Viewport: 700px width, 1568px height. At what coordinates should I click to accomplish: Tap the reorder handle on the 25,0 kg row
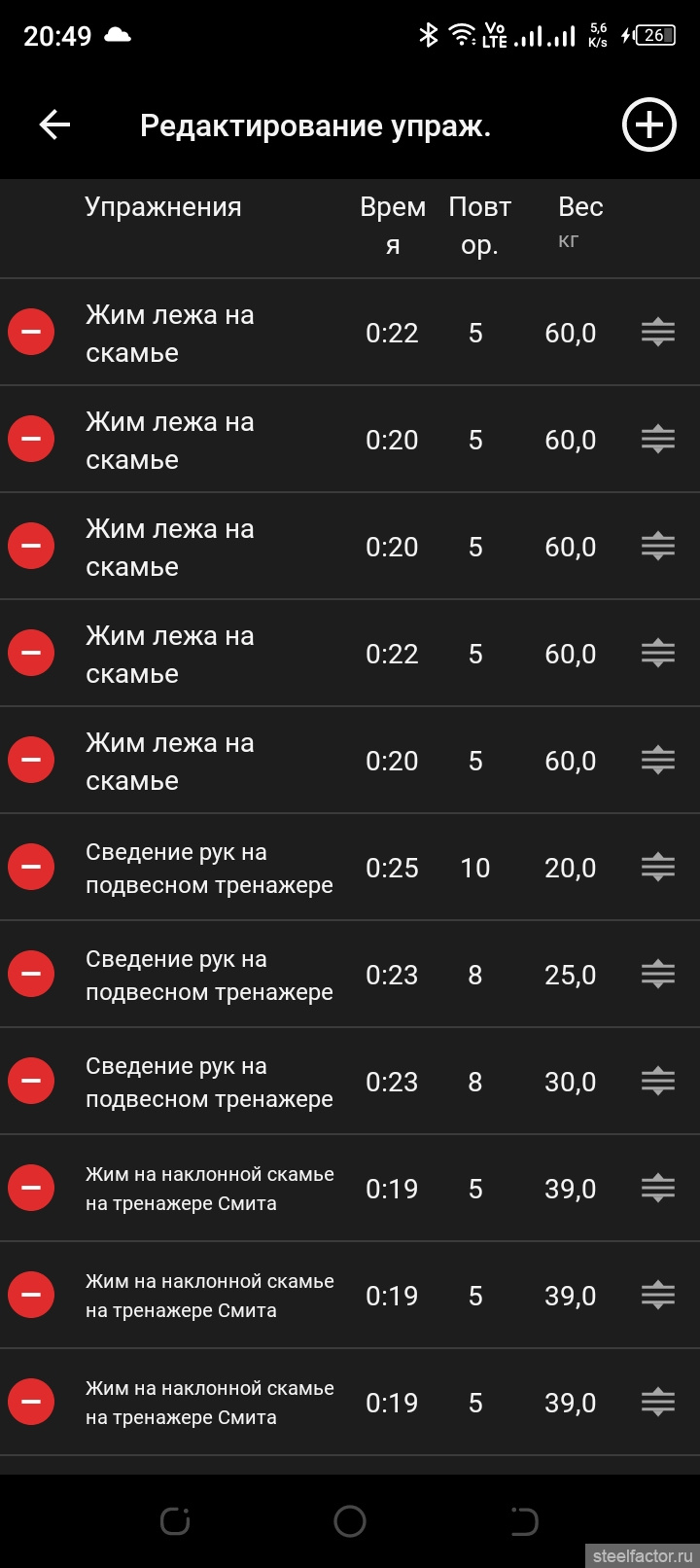[658, 974]
